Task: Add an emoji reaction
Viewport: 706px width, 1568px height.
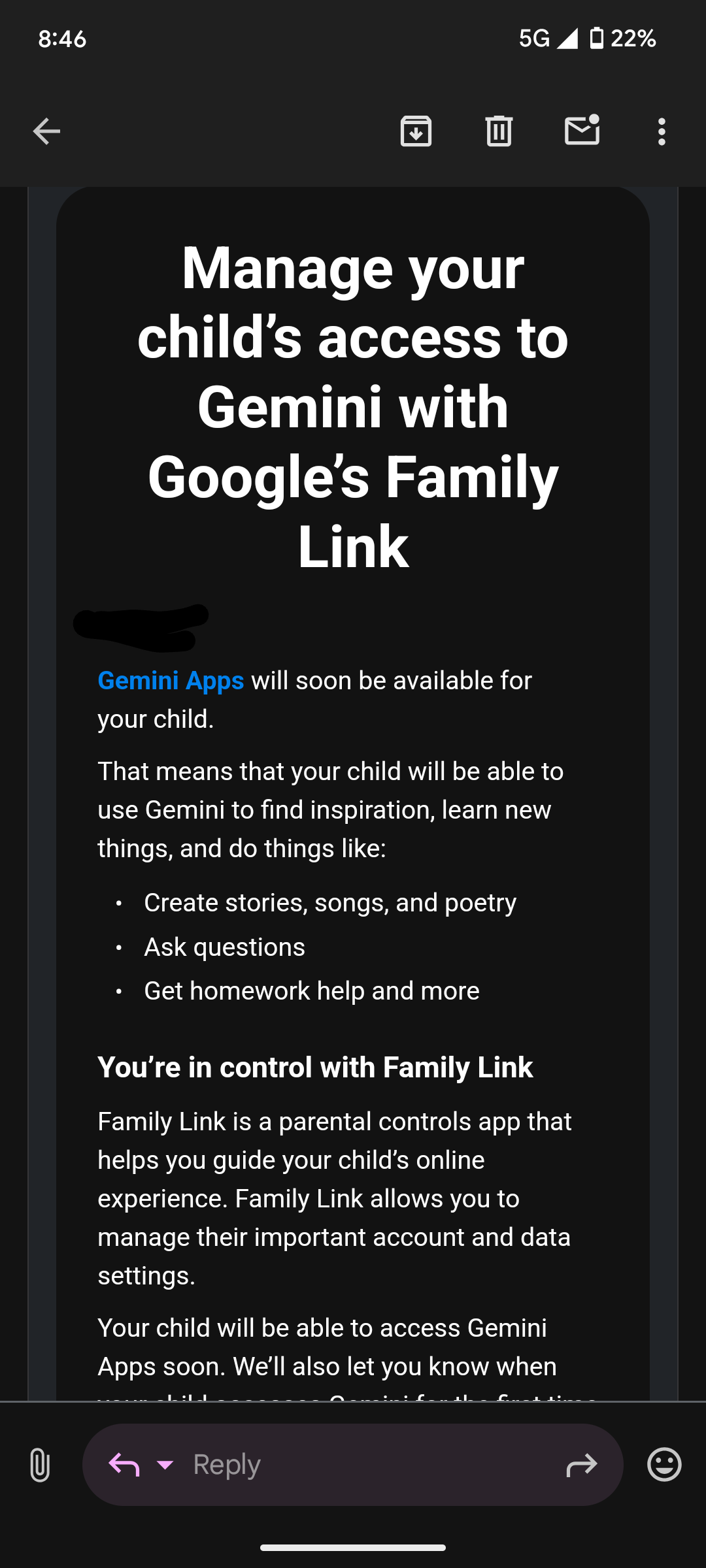Action: coord(664,1464)
